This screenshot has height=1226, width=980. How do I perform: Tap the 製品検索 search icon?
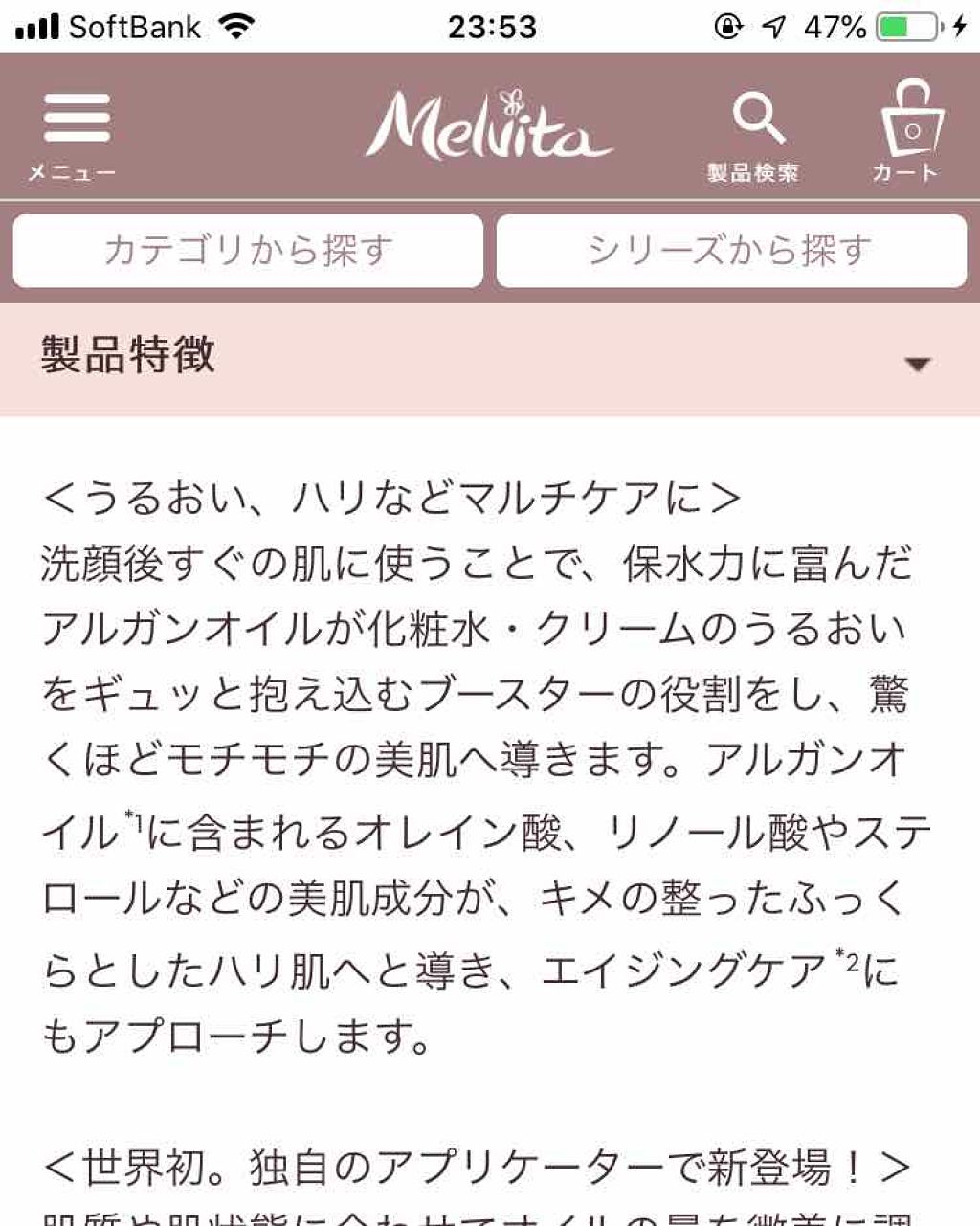(x=756, y=120)
